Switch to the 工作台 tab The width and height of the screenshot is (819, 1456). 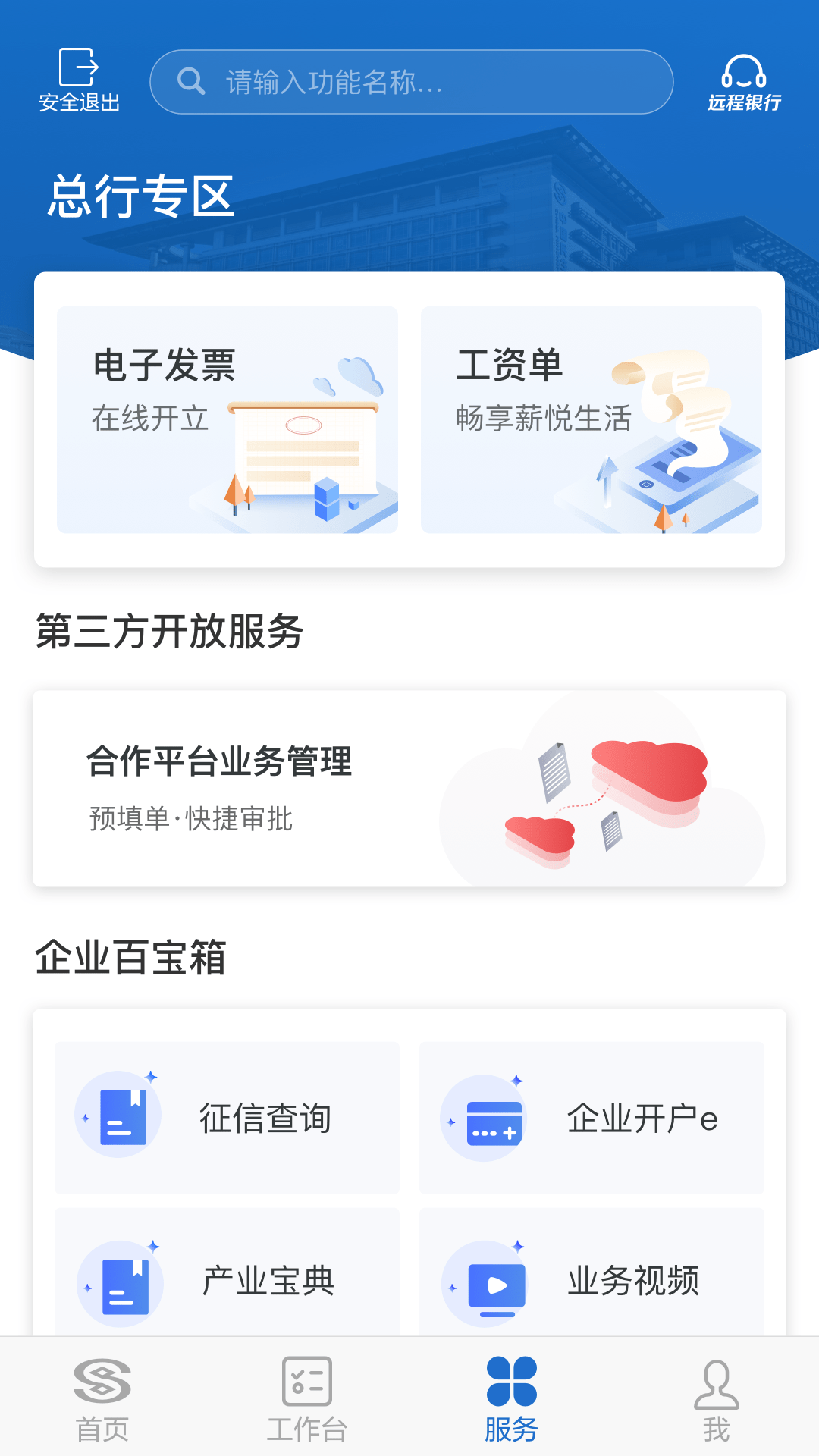[x=307, y=1398]
